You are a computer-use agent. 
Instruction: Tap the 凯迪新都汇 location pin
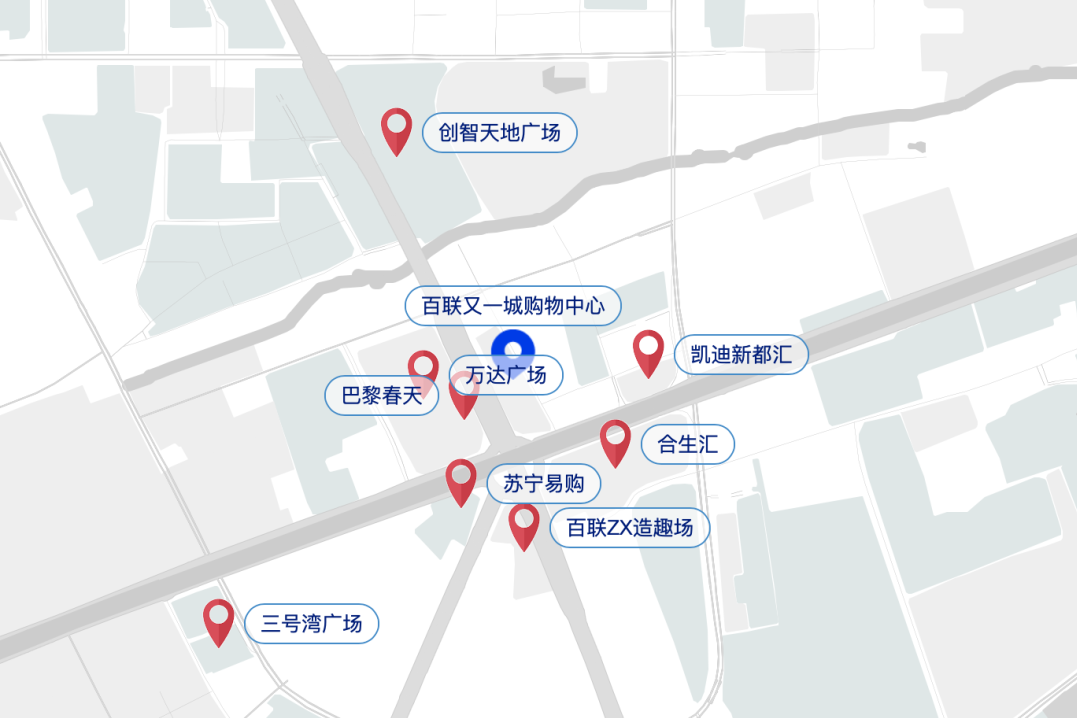pyautogui.click(x=649, y=352)
